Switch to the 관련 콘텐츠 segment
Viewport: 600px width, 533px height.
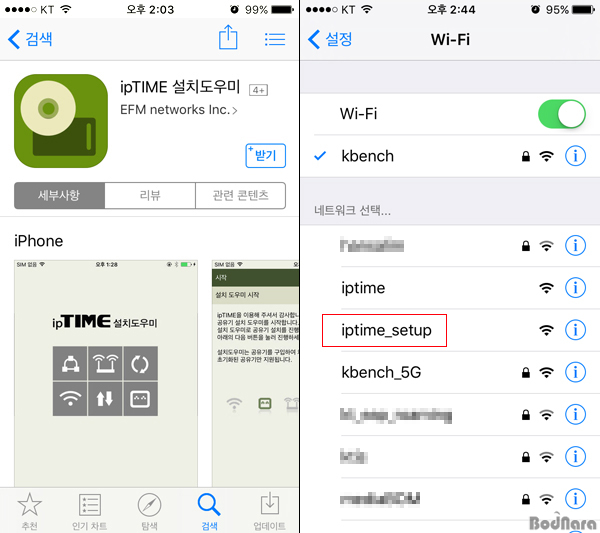pos(240,195)
